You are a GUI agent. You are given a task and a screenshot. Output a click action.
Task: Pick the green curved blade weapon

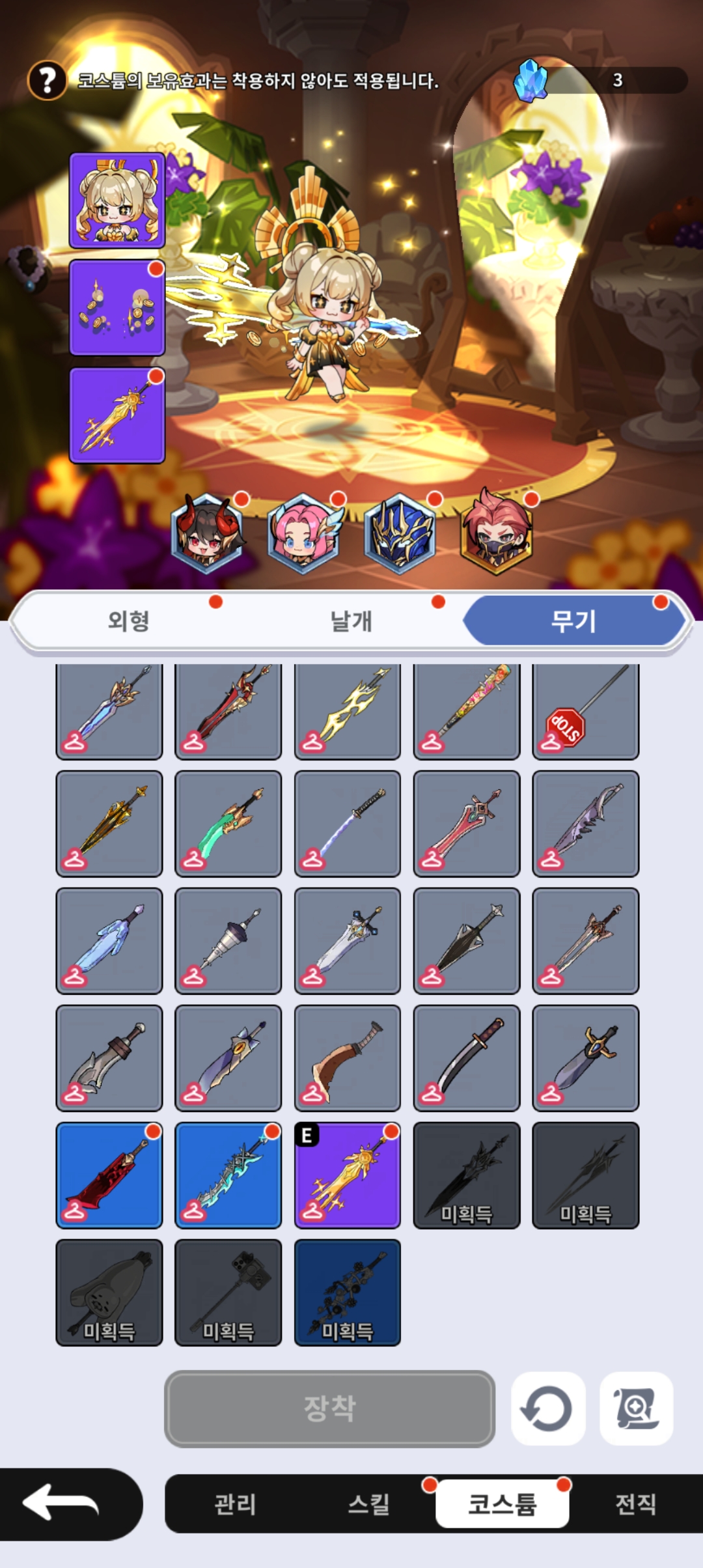click(x=228, y=823)
